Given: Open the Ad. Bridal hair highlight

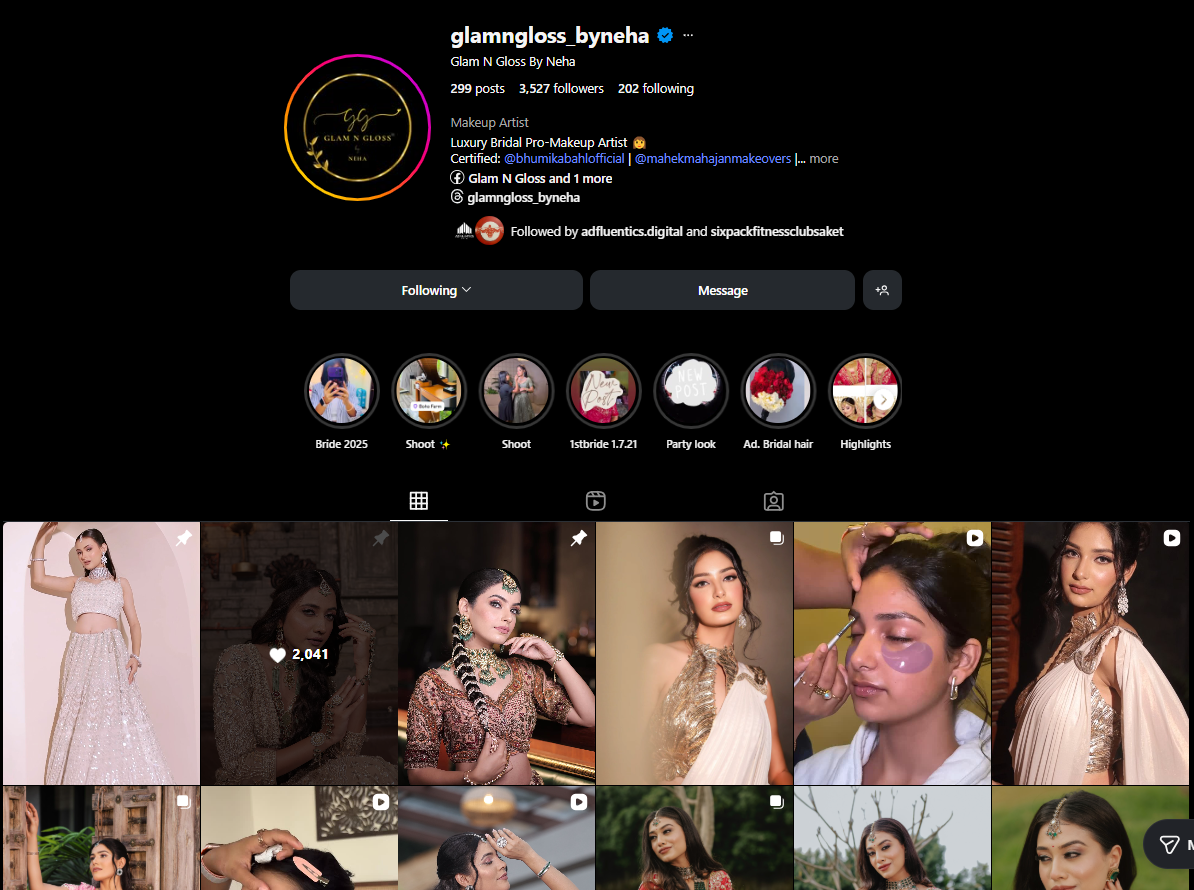Looking at the screenshot, I should (x=778, y=391).
